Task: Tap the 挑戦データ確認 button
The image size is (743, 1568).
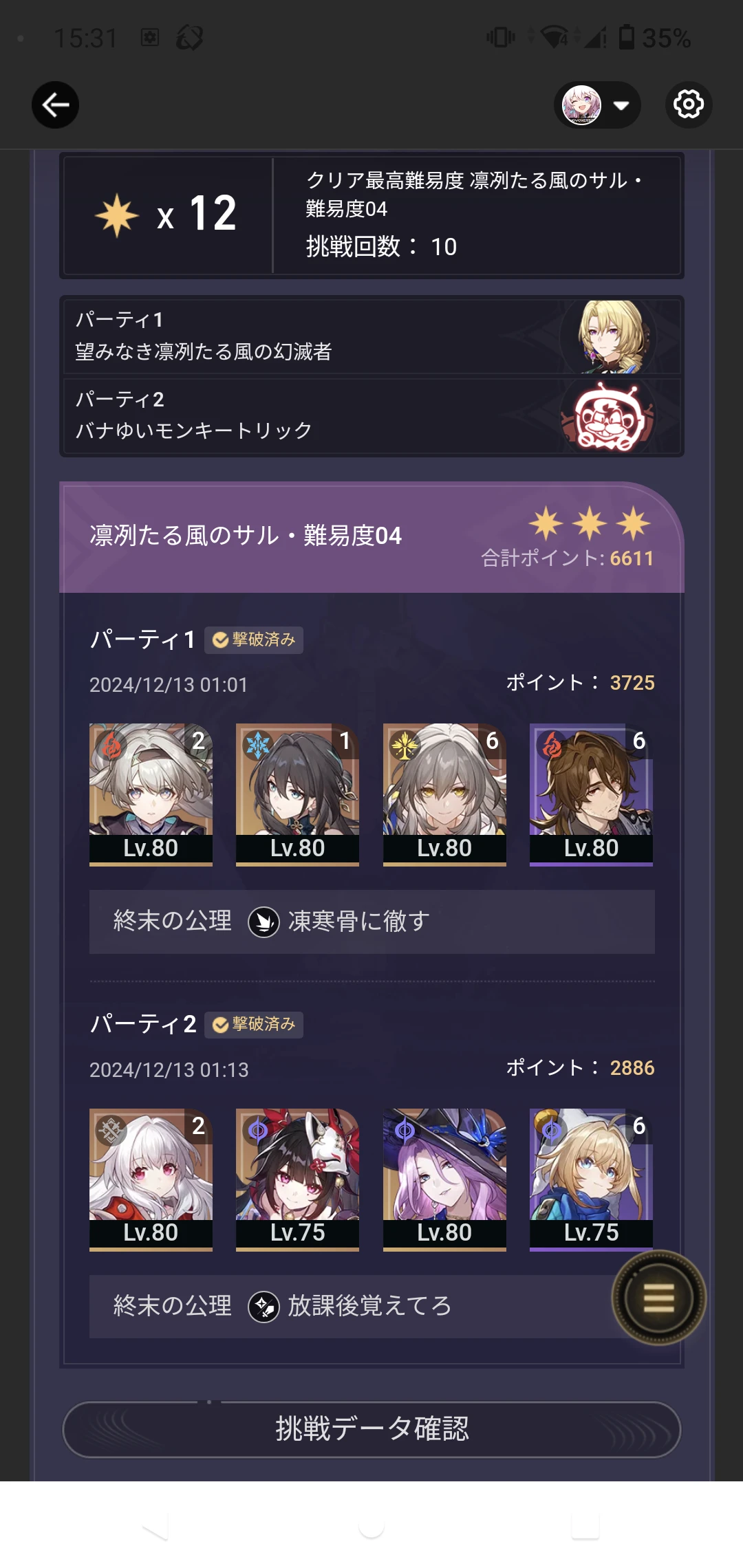Action: point(371,1429)
